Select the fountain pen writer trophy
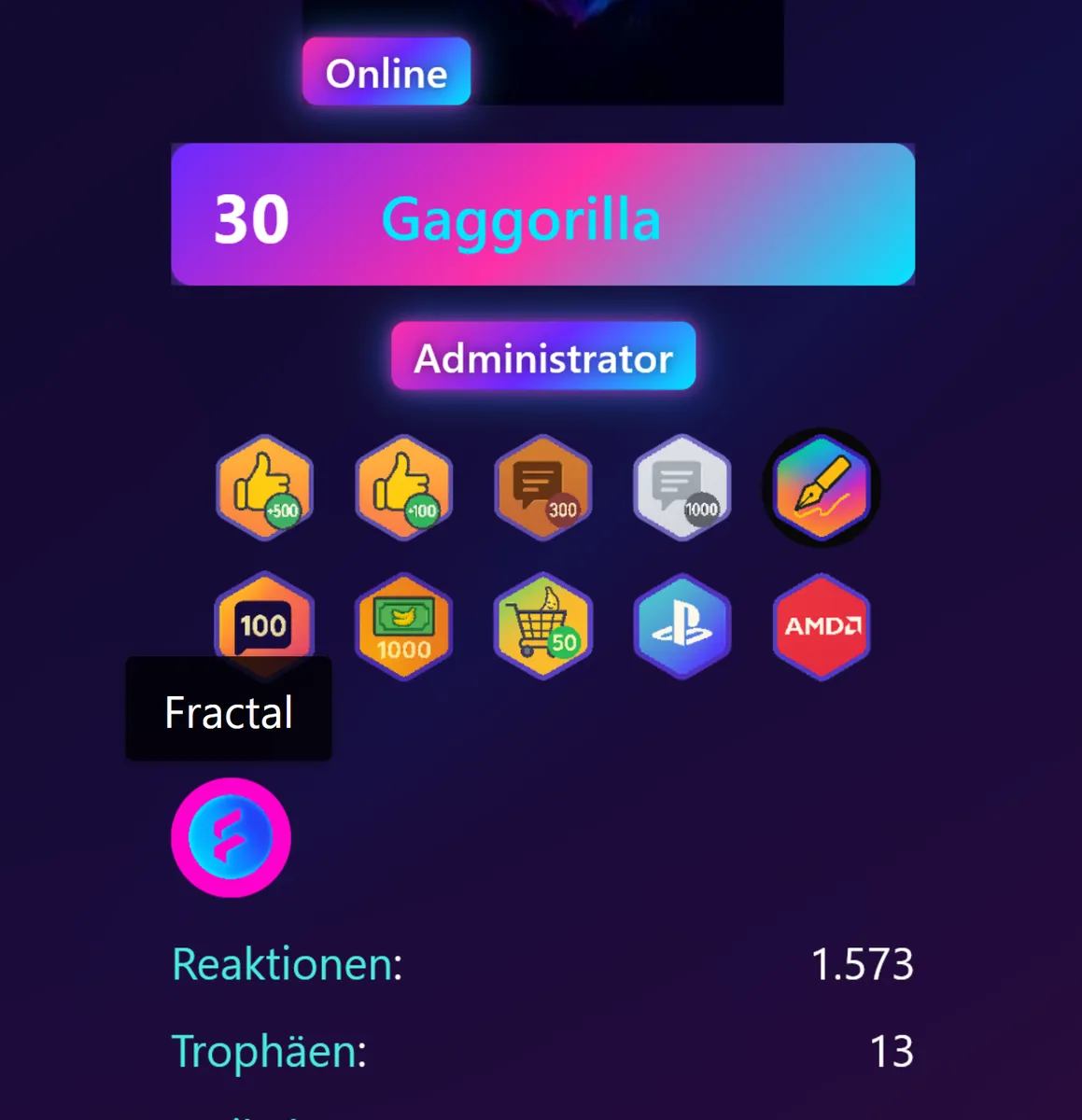Screen dimensions: 1082x1120 [822, 487]
